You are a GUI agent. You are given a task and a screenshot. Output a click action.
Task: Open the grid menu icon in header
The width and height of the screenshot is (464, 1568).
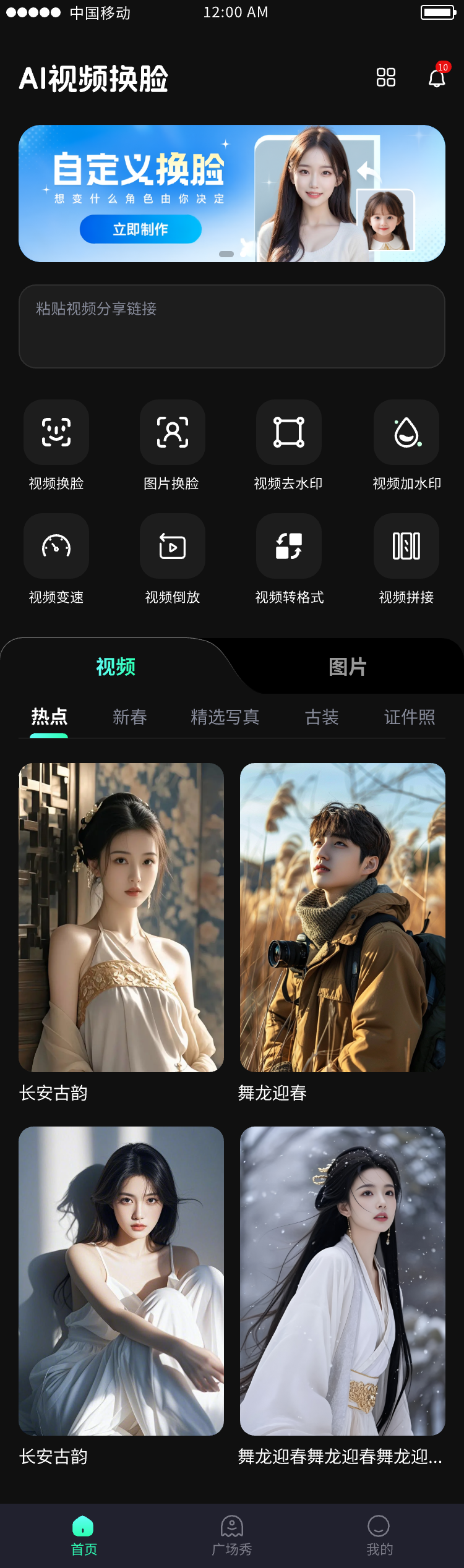385,77
